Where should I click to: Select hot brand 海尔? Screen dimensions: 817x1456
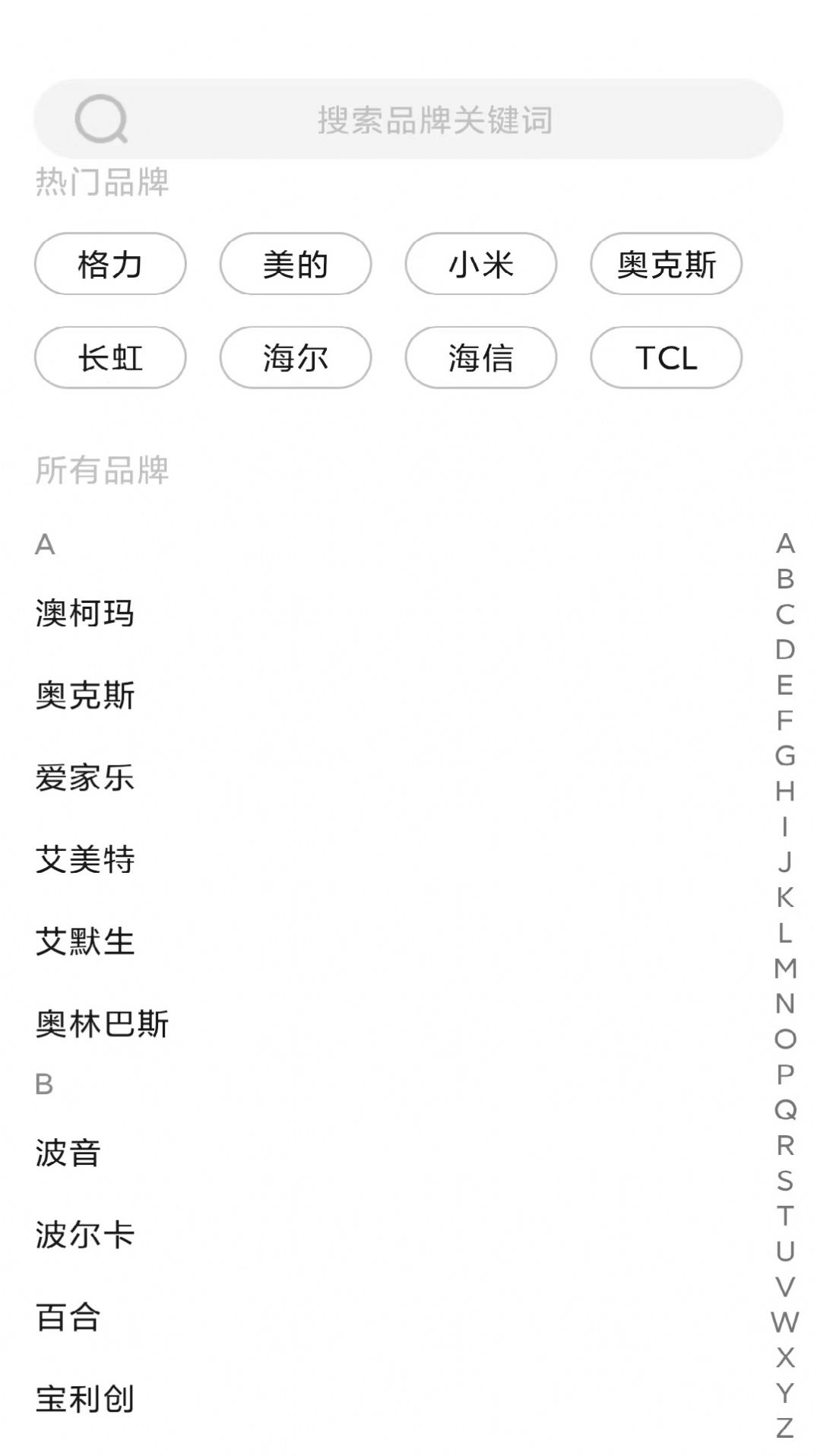point(295,358)
